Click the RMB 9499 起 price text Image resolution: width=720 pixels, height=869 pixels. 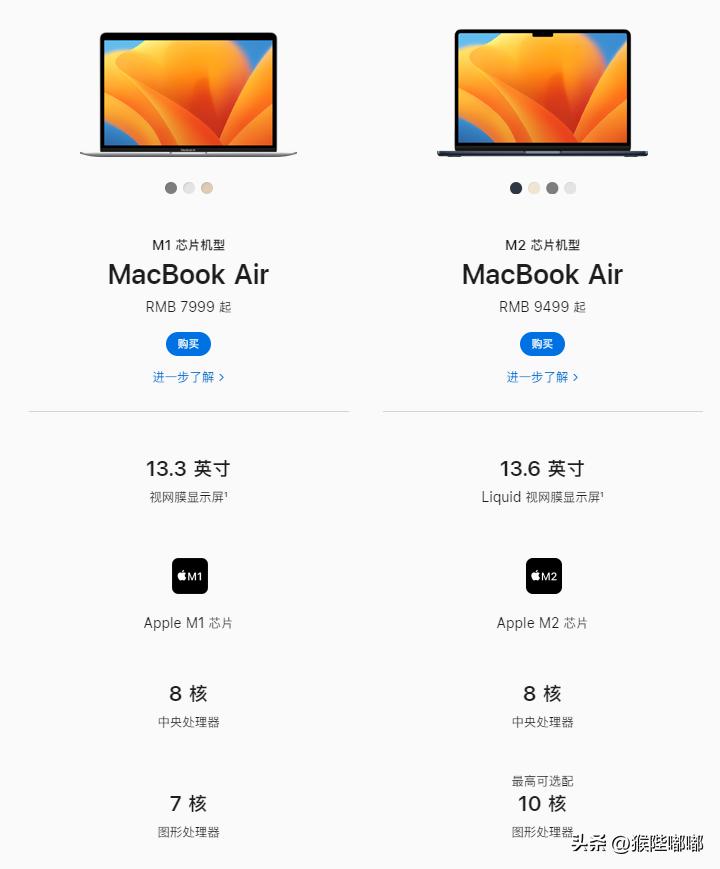(x=542, y=307)
